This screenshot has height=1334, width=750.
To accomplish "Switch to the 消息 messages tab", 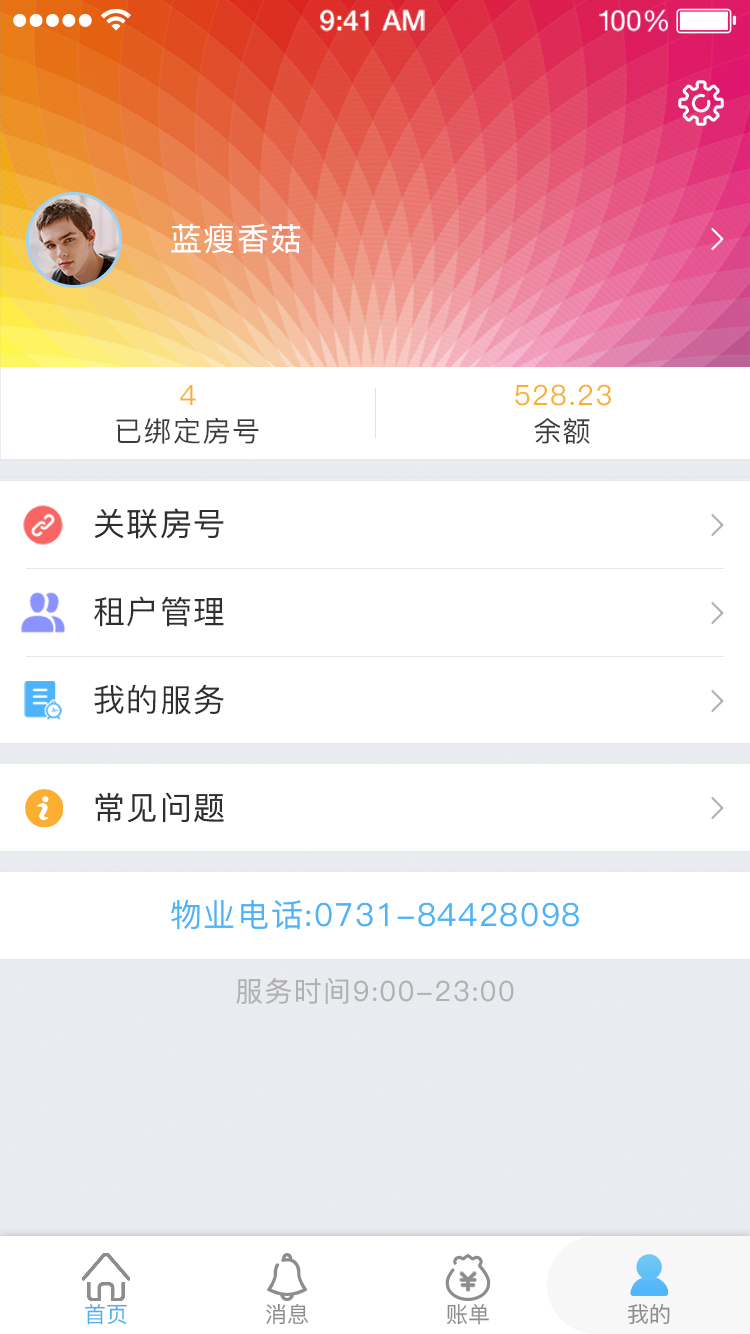I will (287, 1288).
